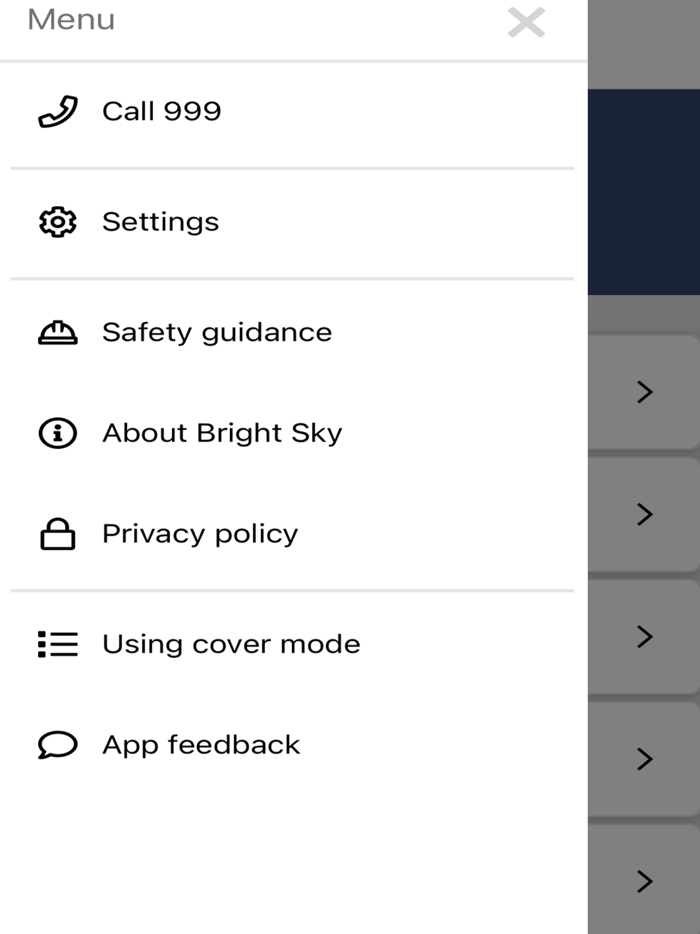Select Call 999
This screenshot has width=700, height=934.
(x=161, y=111)
